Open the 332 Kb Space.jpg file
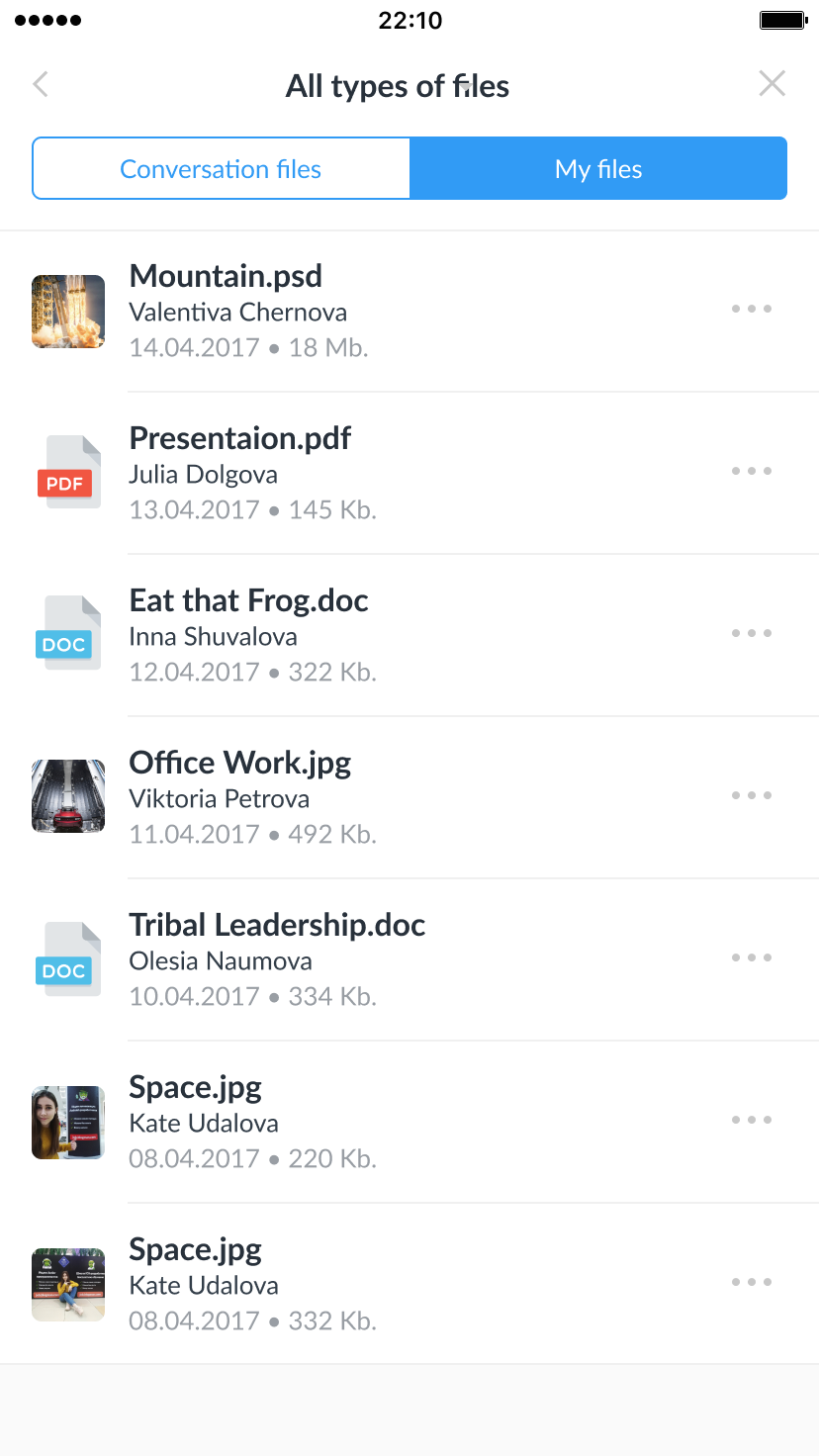819x1456 pixels. (x=409, y=1284)
